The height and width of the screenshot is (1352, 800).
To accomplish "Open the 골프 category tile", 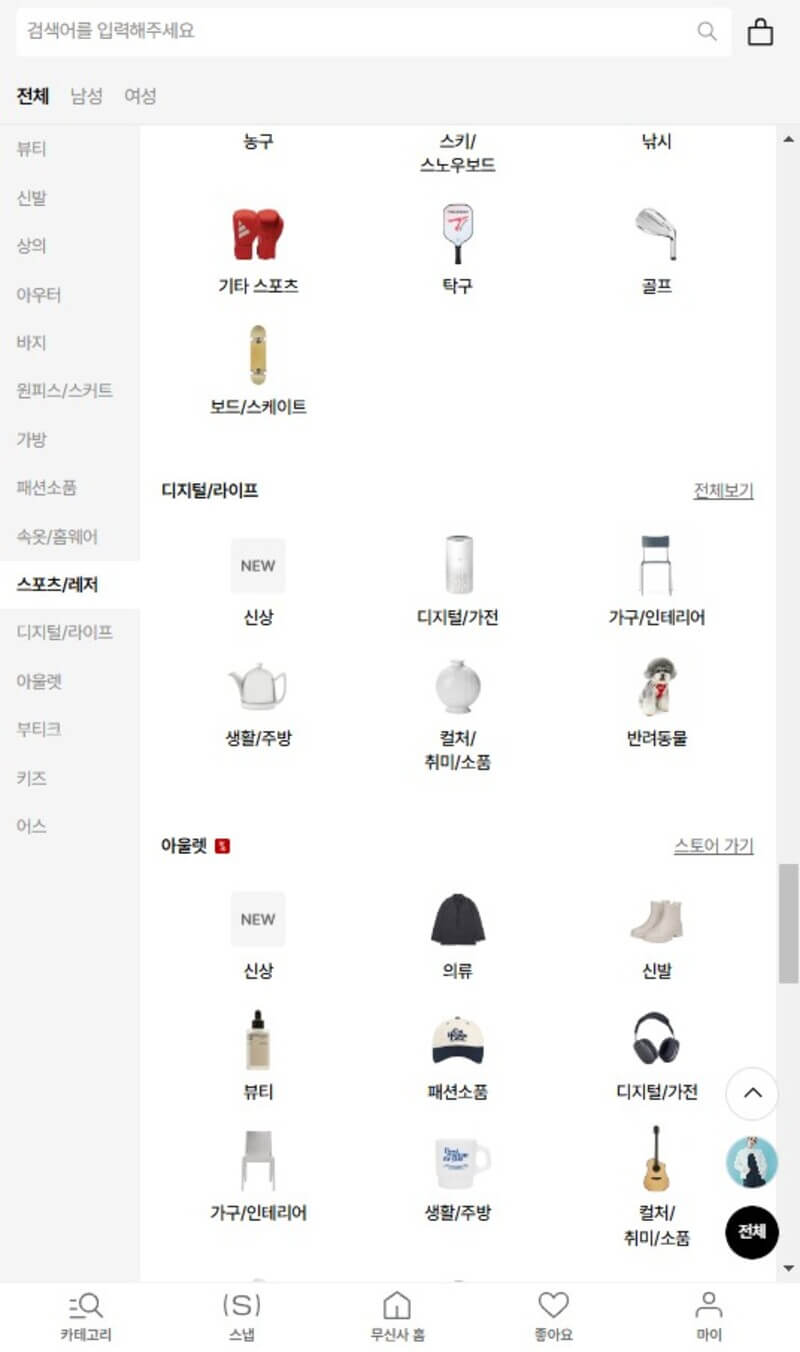I will [656, 250].
